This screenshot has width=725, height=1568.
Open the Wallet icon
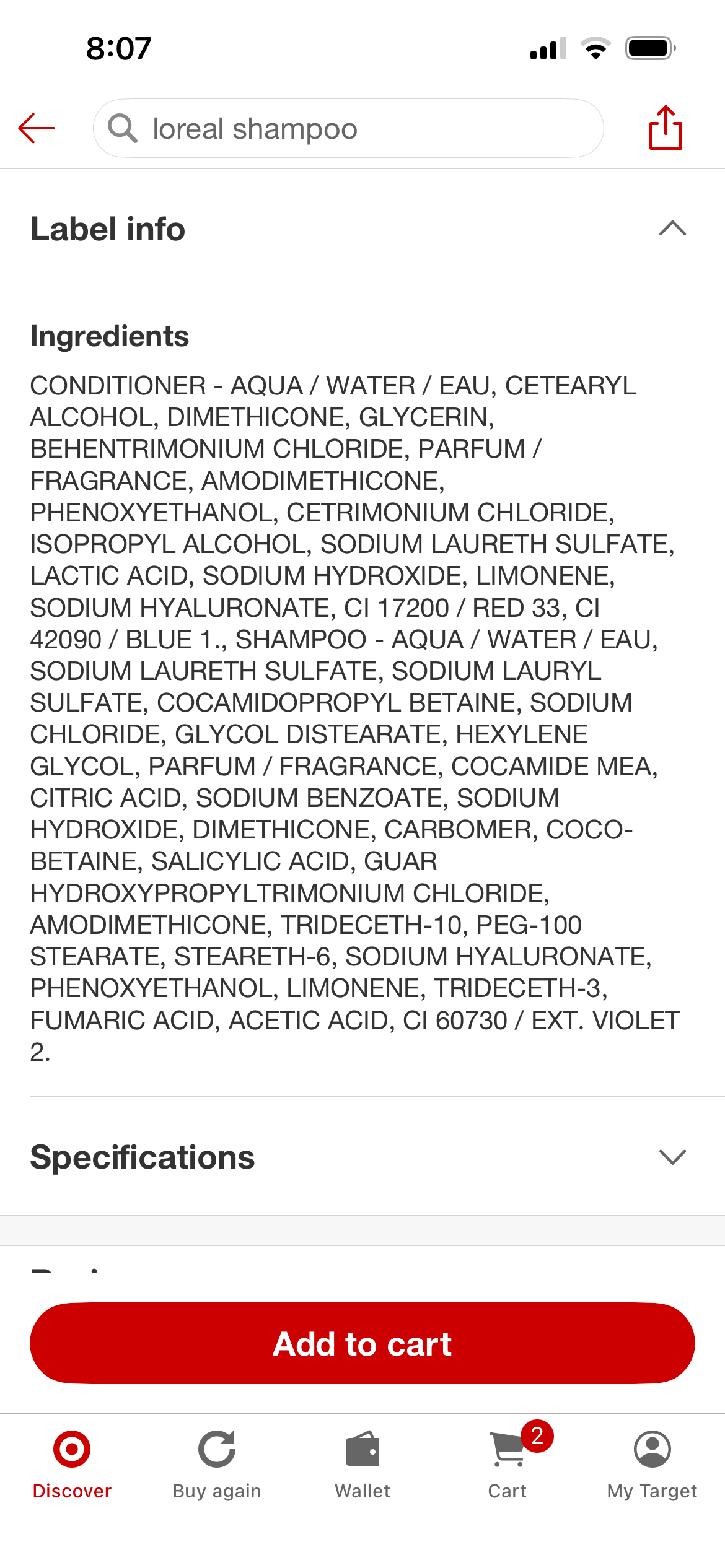(x=362, y=1449)
